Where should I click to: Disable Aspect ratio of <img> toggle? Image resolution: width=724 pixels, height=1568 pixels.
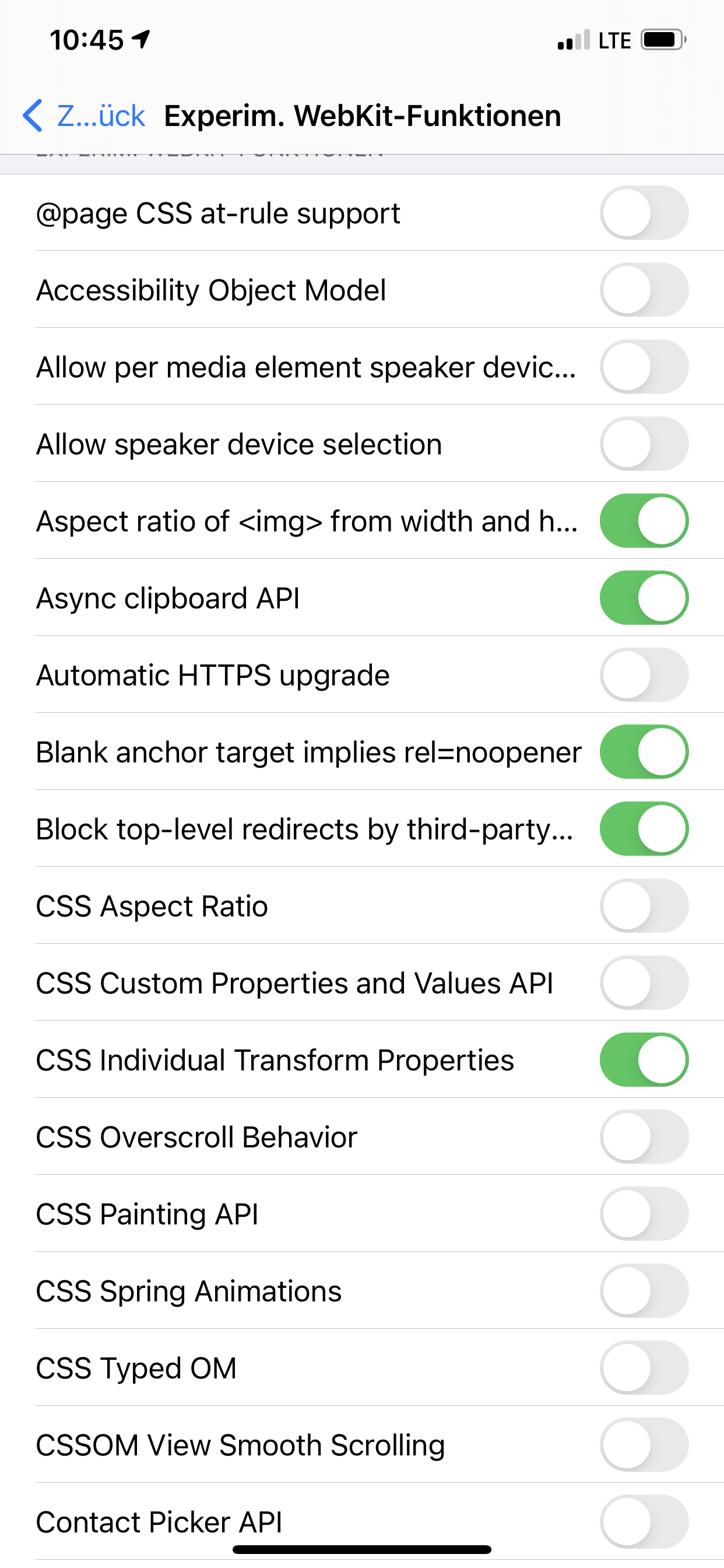(644, 521)
